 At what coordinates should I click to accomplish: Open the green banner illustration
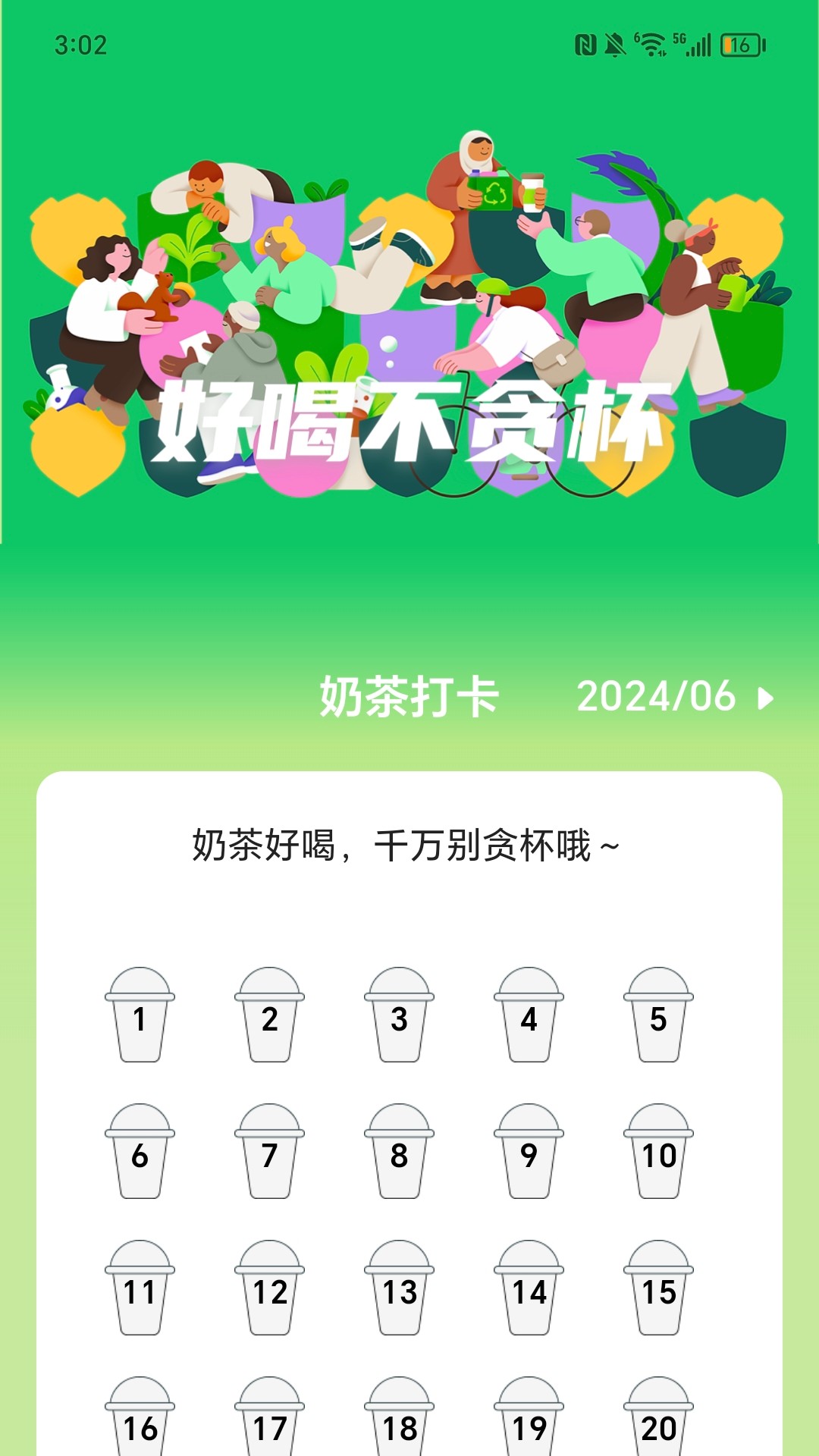(x=409, y=318)
